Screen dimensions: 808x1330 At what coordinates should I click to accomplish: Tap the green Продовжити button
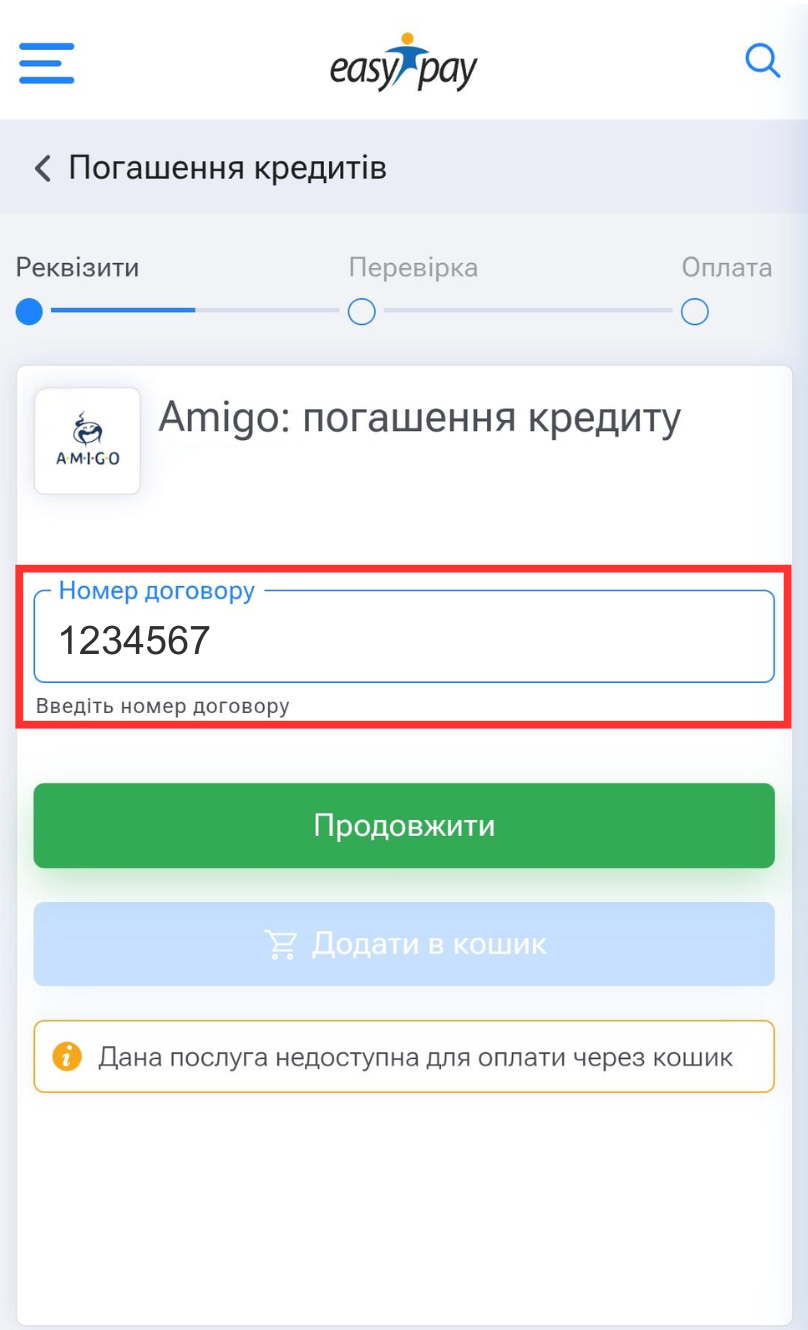404,826
